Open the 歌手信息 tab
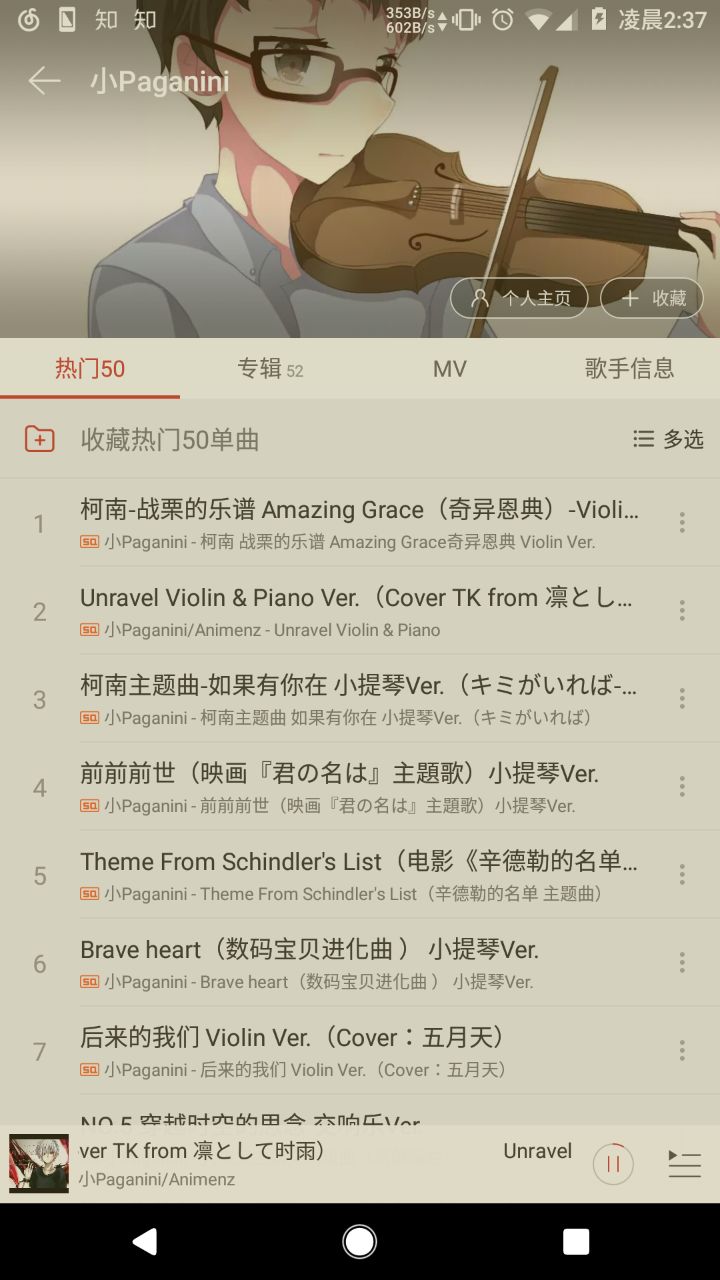 (x=629, y=368)
